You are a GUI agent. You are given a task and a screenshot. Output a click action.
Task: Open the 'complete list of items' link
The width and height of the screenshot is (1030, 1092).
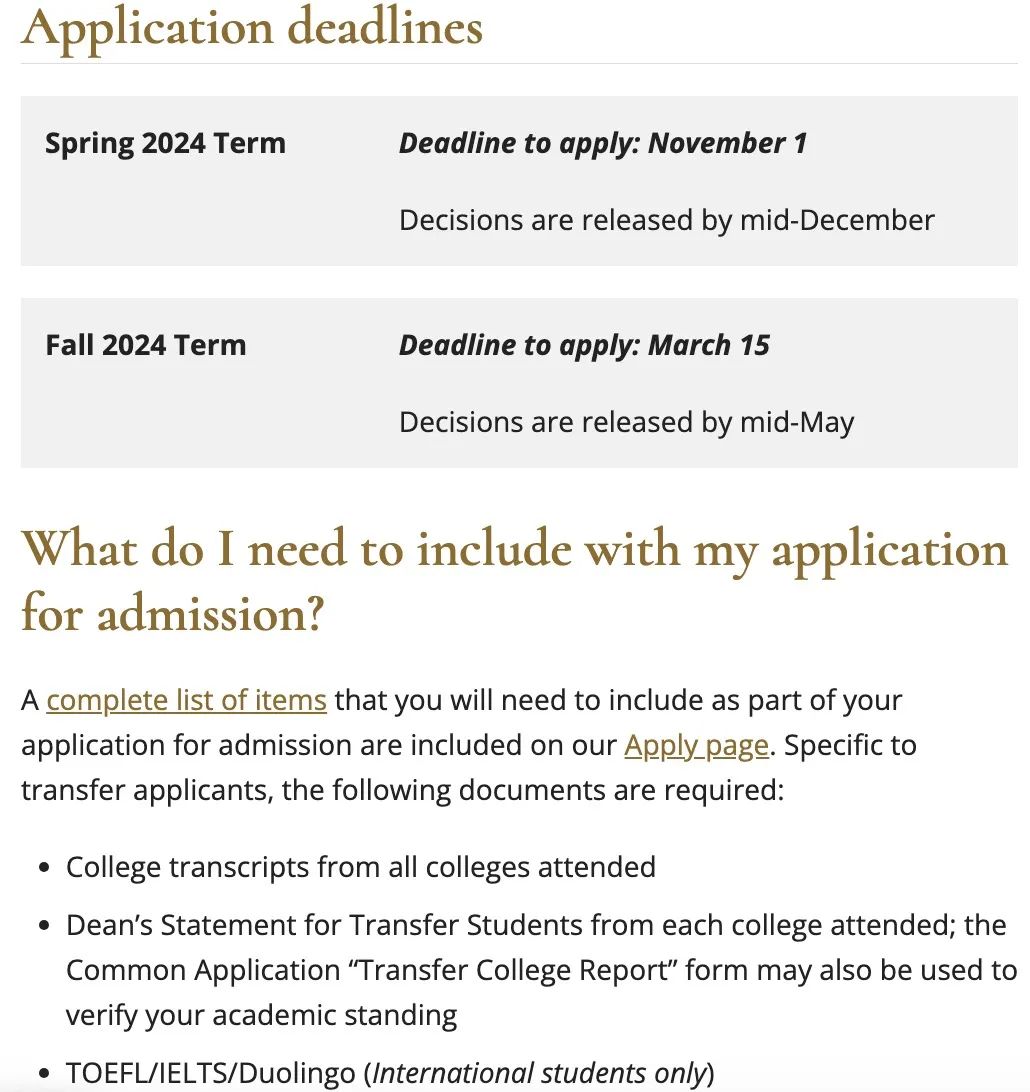[x=186, y=700]
